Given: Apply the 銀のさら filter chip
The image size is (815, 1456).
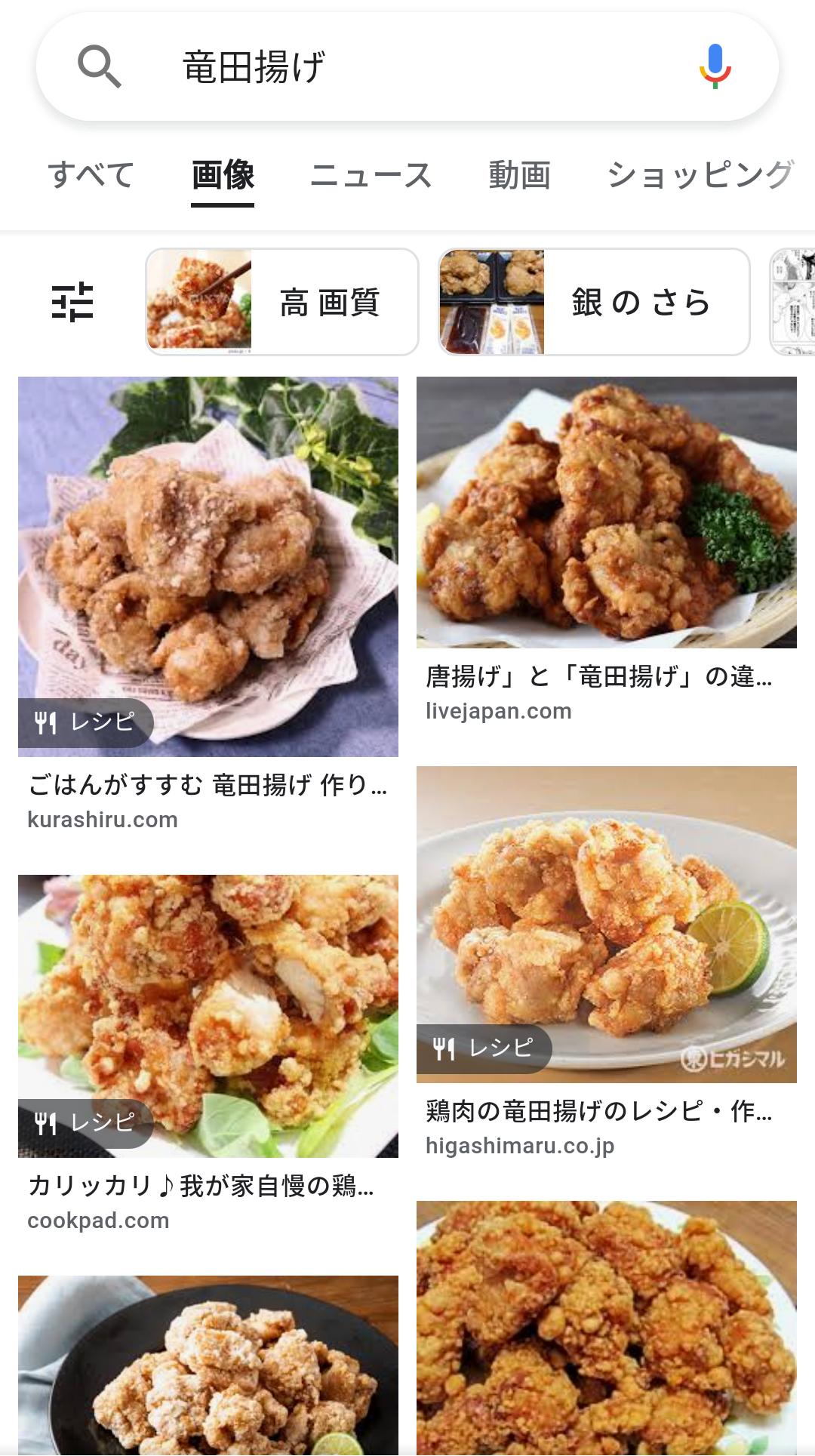Looking at the screenshot, I should tap(594, 302).
